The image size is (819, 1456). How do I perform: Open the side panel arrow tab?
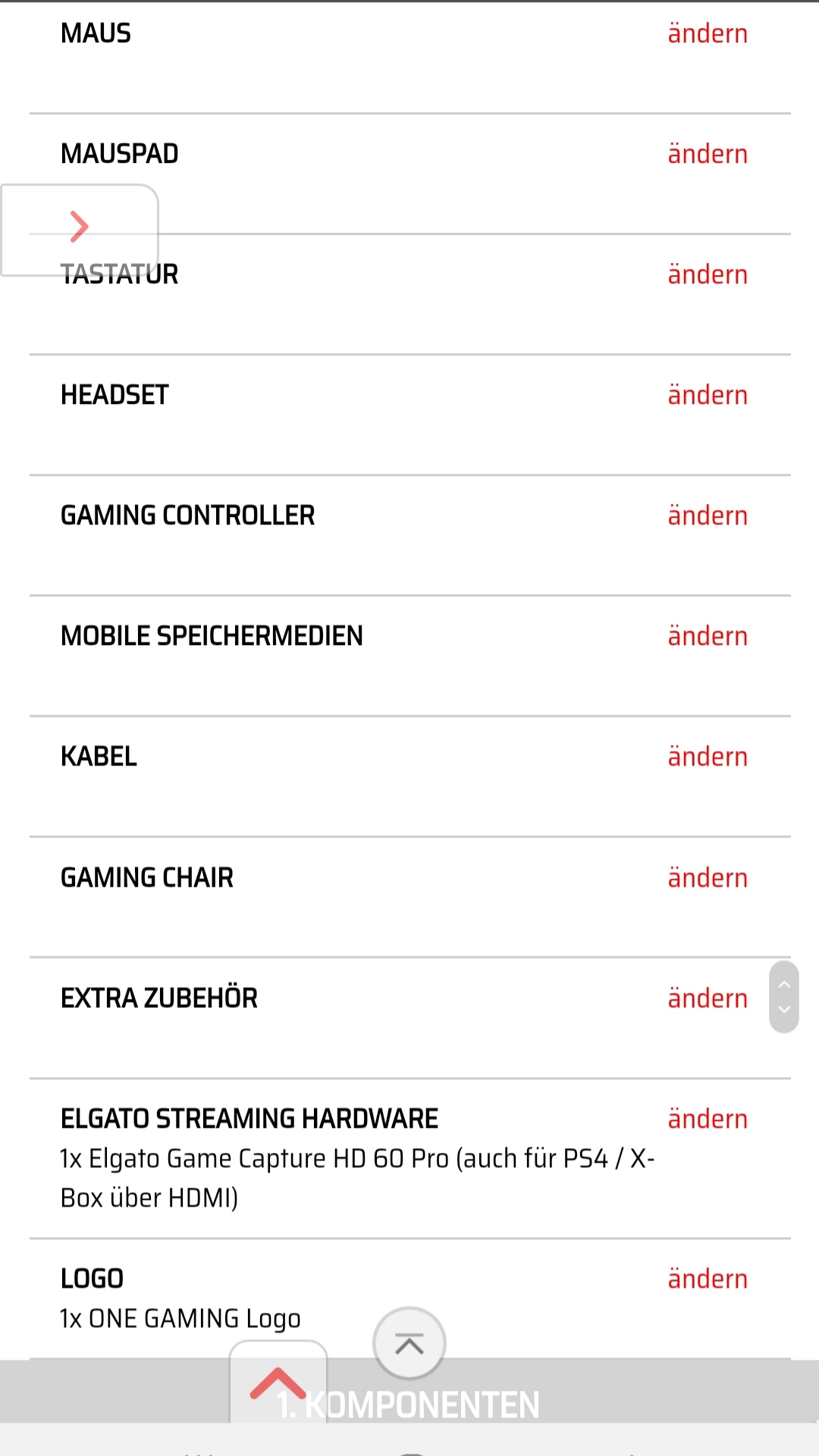click(x=79, y=227)
